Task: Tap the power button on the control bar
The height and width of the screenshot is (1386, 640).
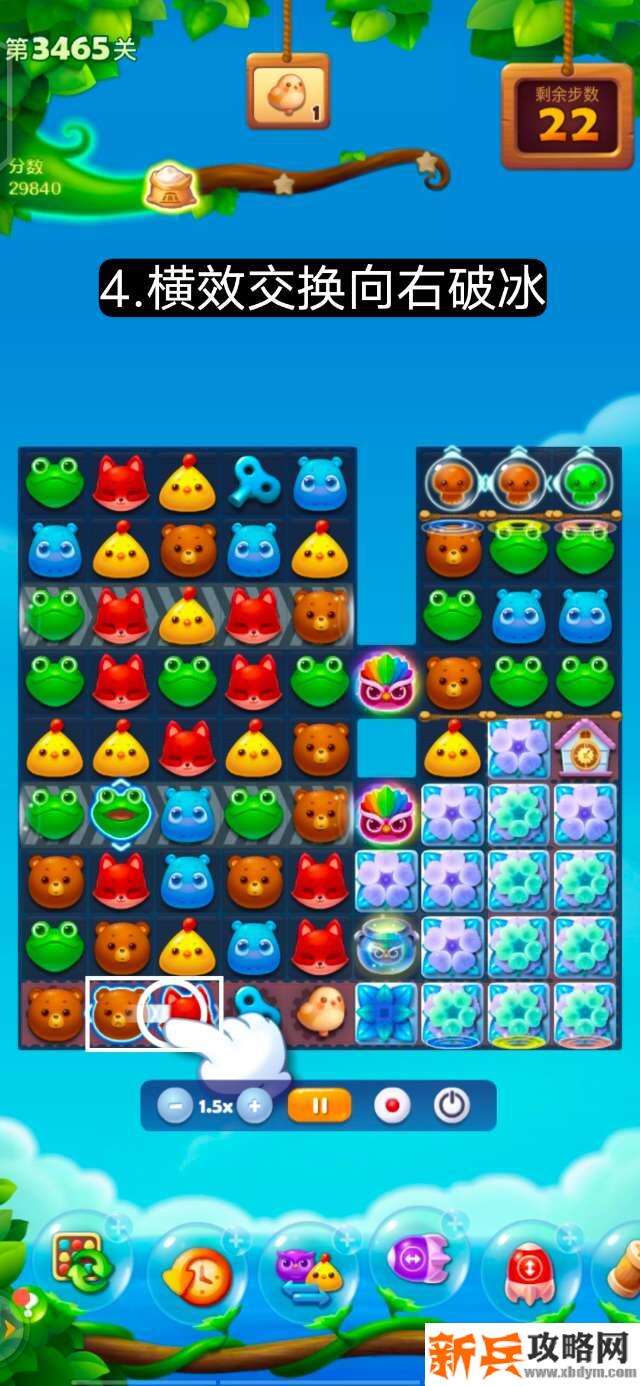Action: tap(451, 1106)
